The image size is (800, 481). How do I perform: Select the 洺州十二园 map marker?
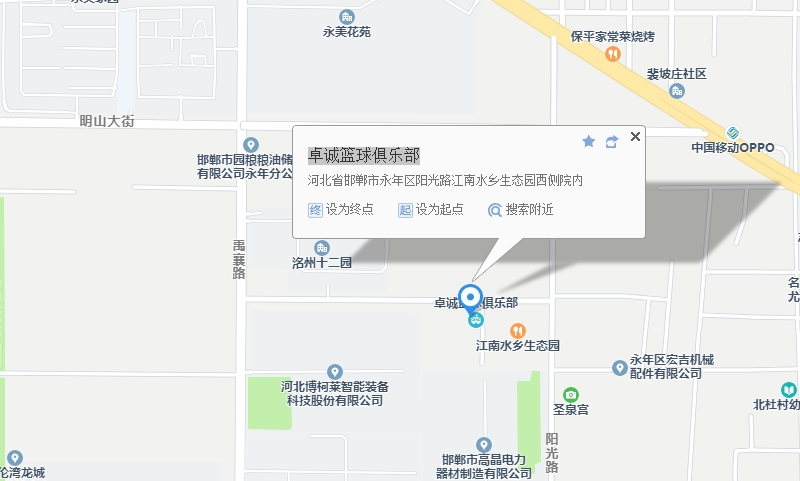(x=322, y=248)
